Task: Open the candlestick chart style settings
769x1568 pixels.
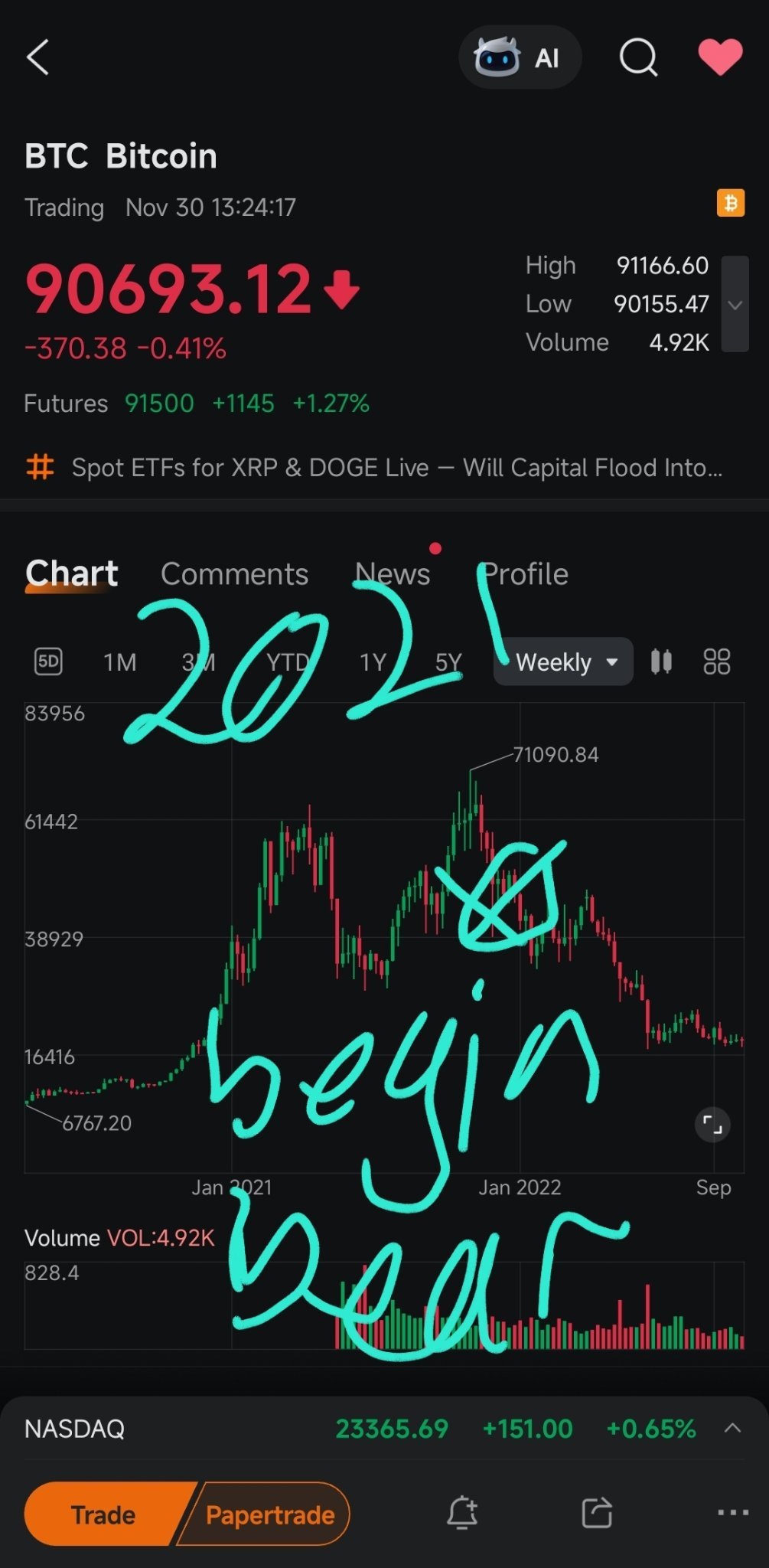Action: click(x=661, y=661)
